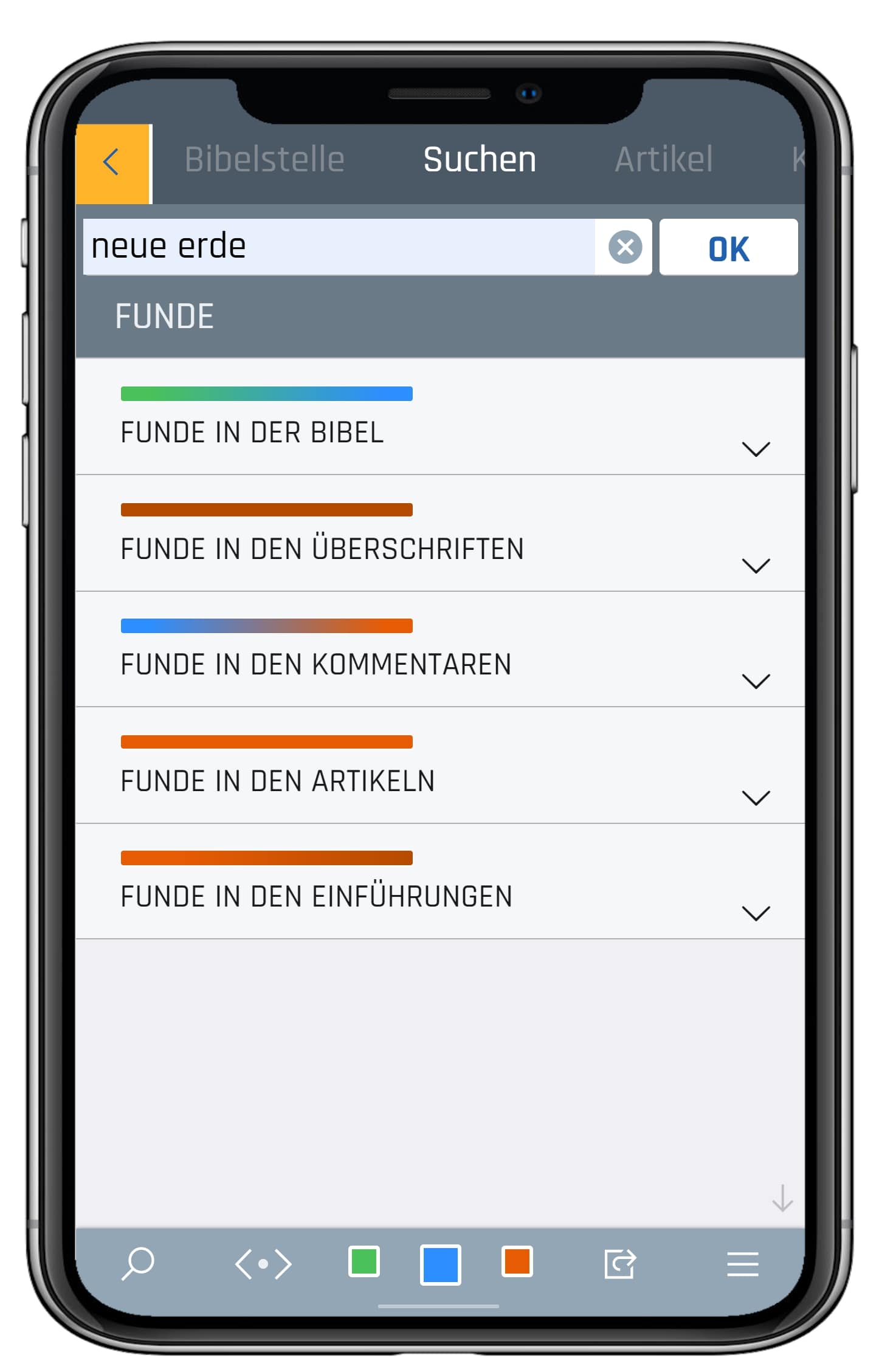Tap the down arrow above the toolbar
Viewport: 882px width, 1372px height.
782,1197
